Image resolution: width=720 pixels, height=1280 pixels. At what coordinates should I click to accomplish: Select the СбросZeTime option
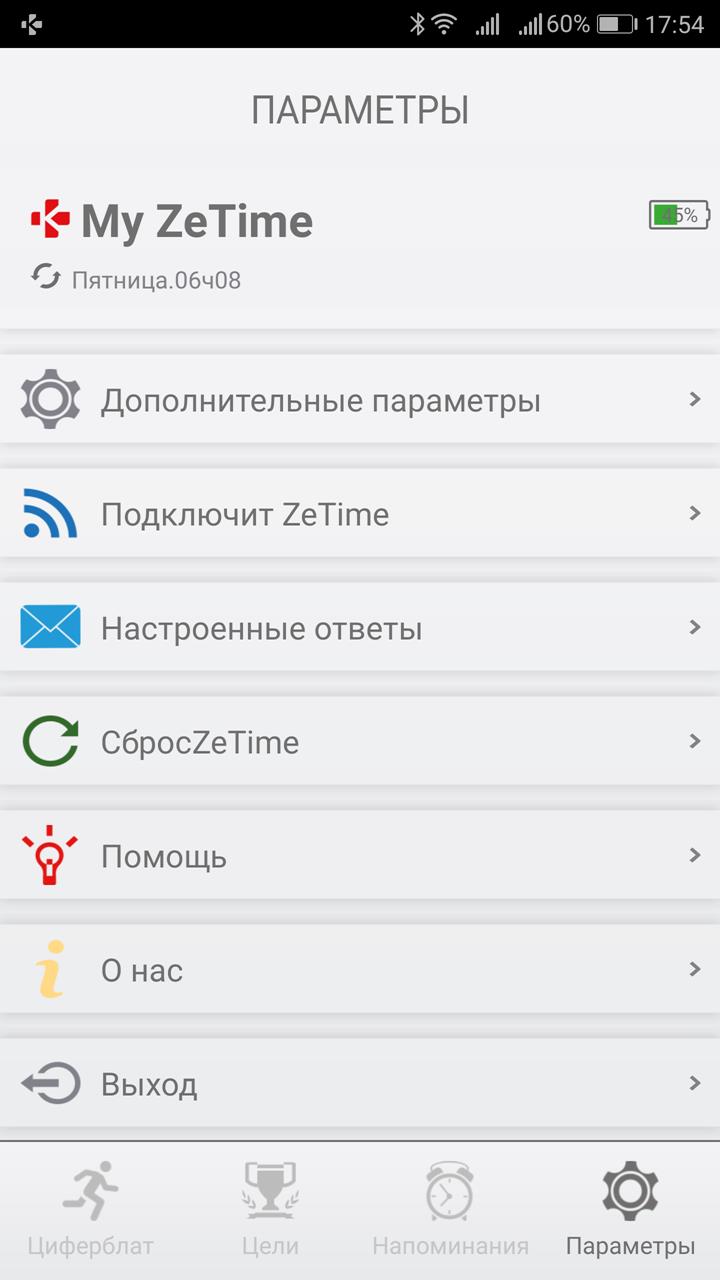[x=360, y=742]
